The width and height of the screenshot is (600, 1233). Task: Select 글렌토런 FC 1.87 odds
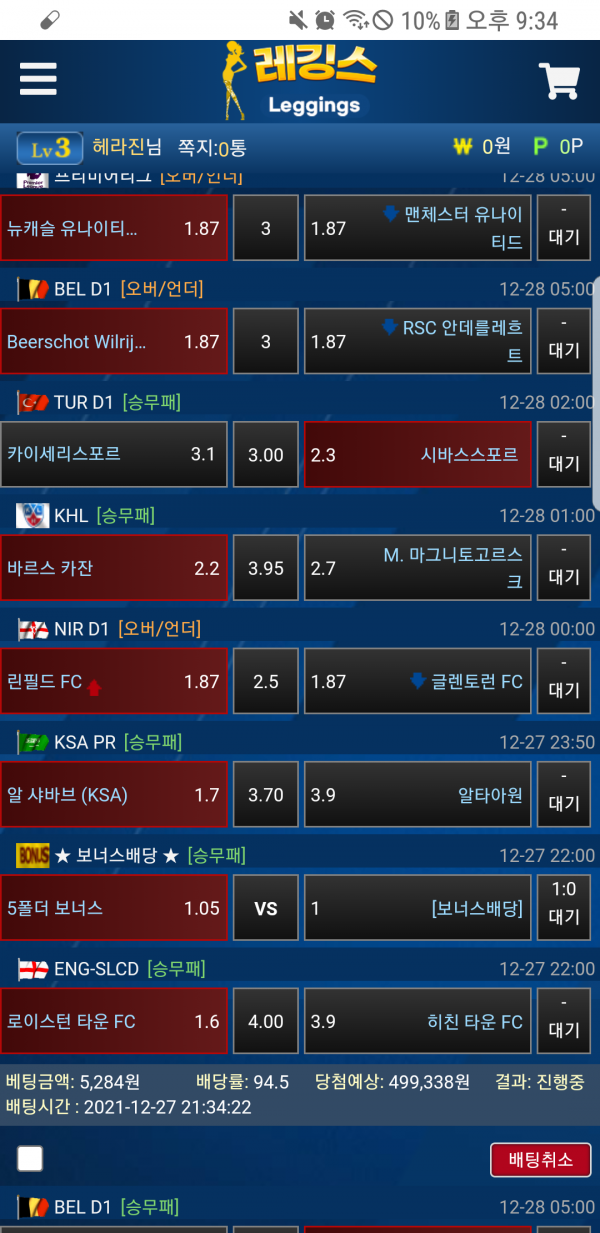click(417, 681)
